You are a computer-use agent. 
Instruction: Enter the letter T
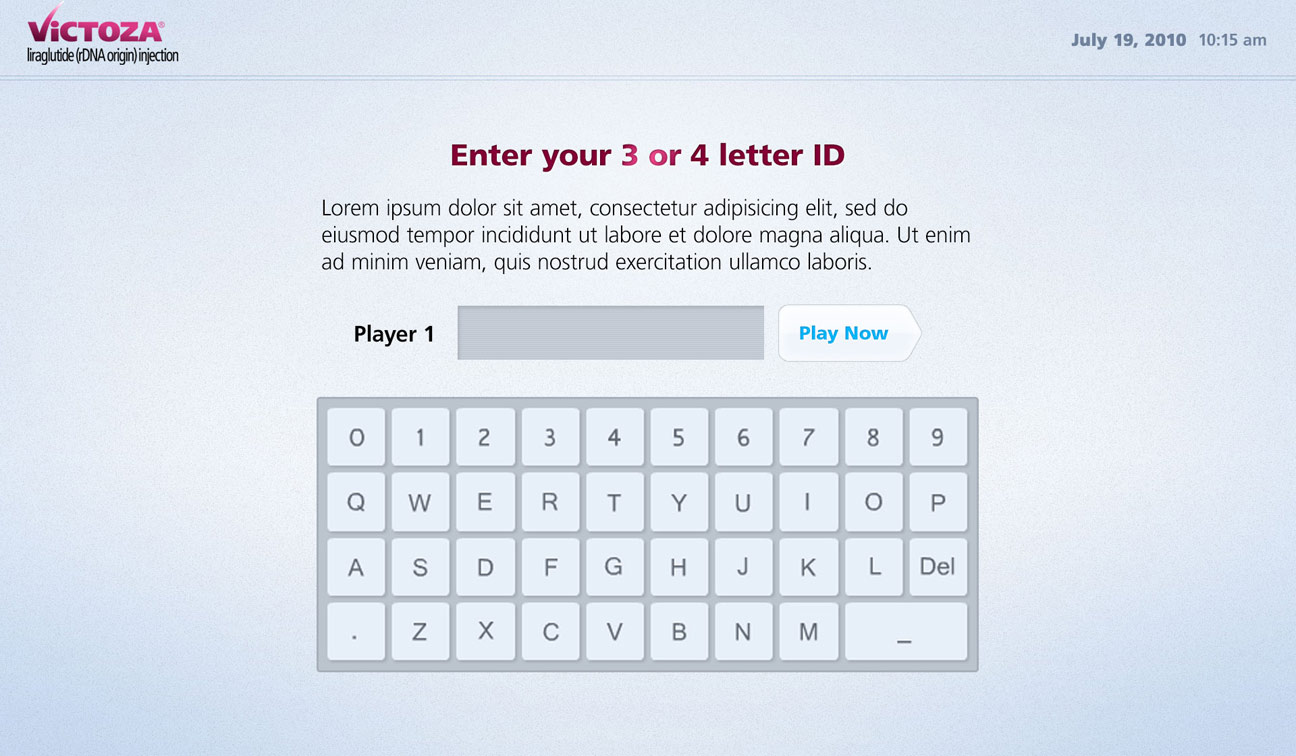point(614,502)
